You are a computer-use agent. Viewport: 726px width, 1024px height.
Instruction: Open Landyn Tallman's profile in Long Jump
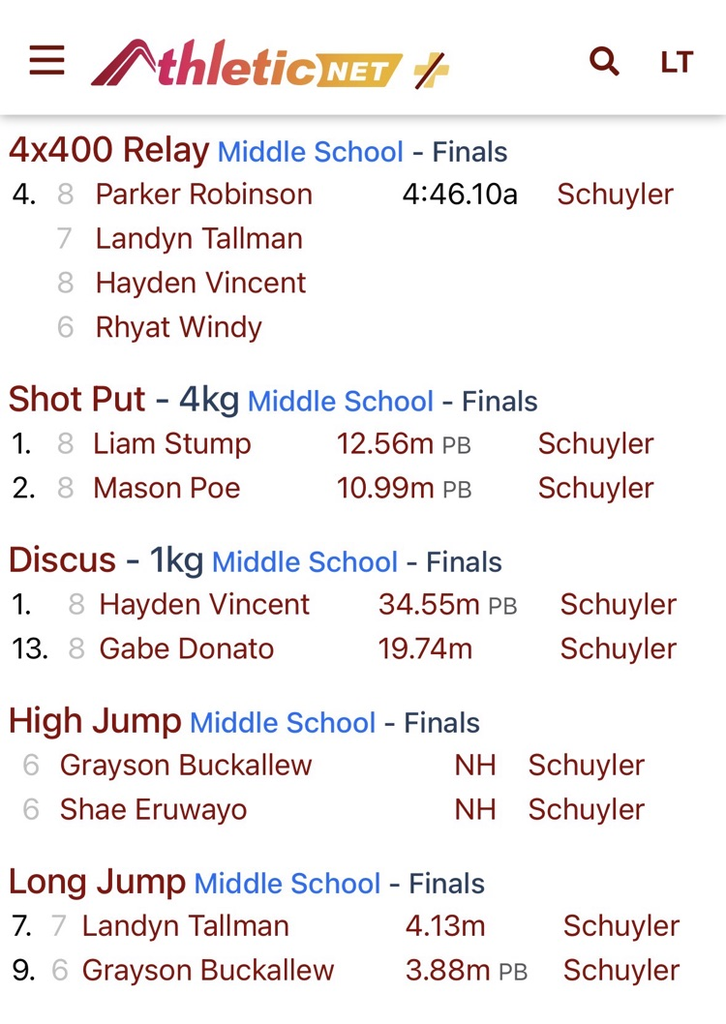[x=185, y=926]
